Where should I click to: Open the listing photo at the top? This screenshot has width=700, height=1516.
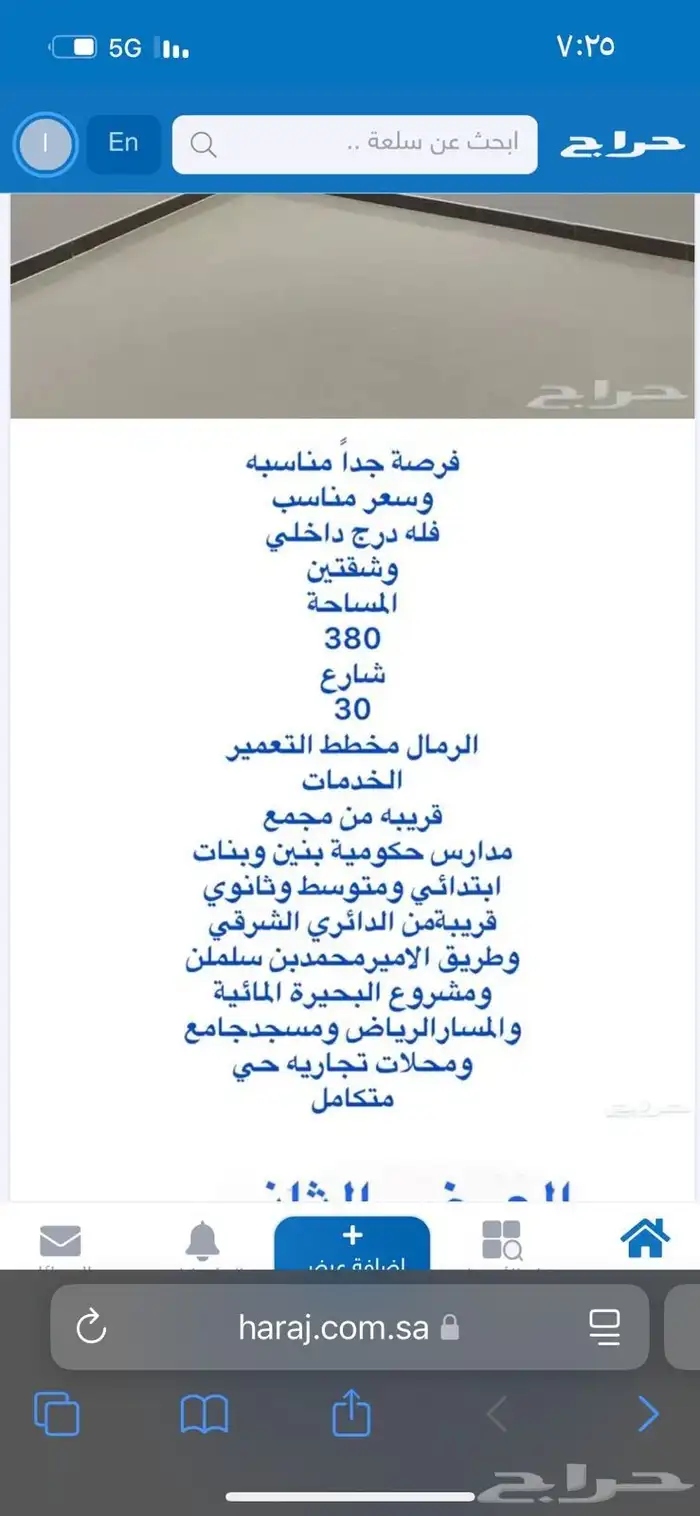[x=352, y=305]
